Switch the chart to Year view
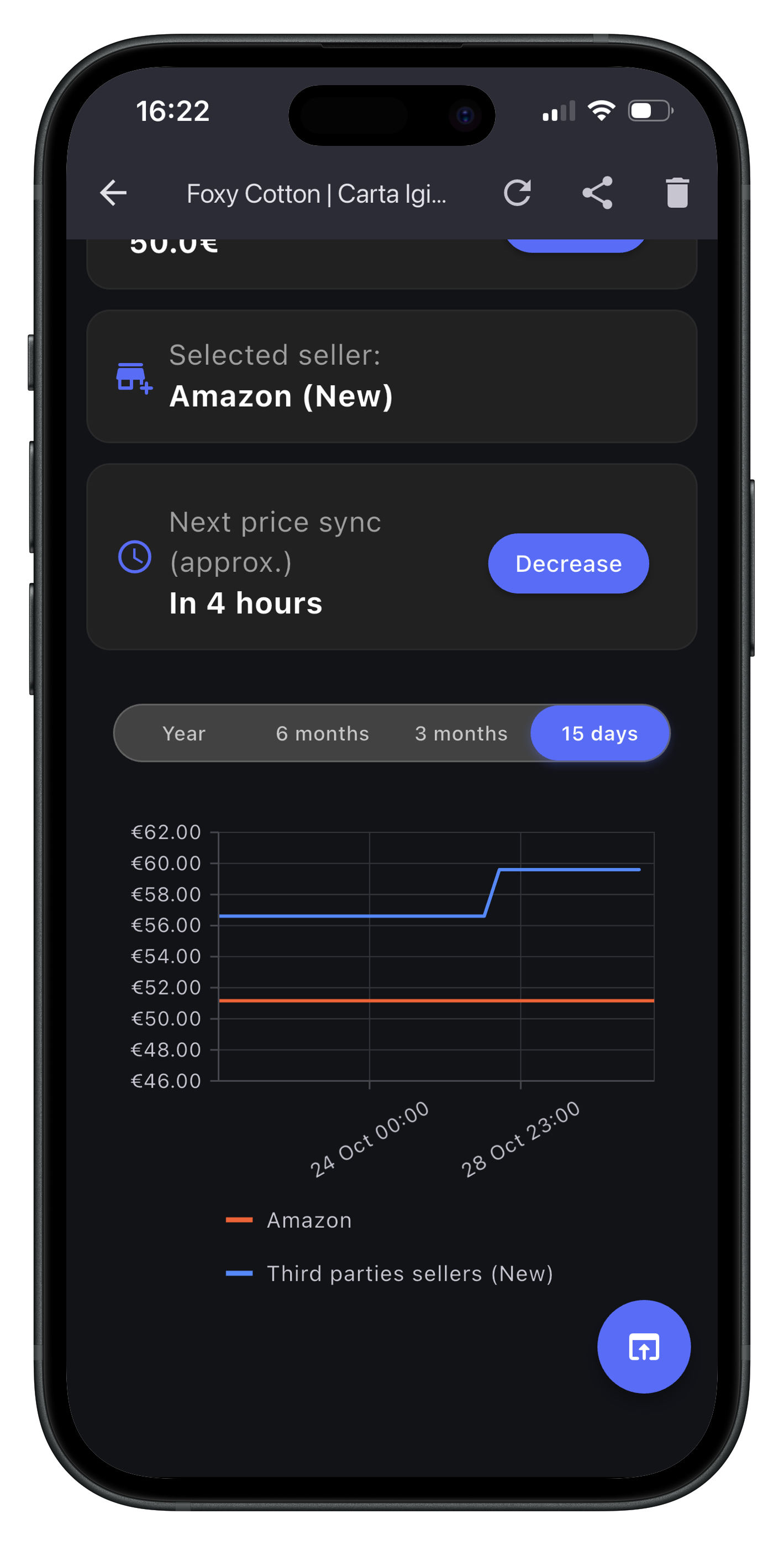 point(183,733)
